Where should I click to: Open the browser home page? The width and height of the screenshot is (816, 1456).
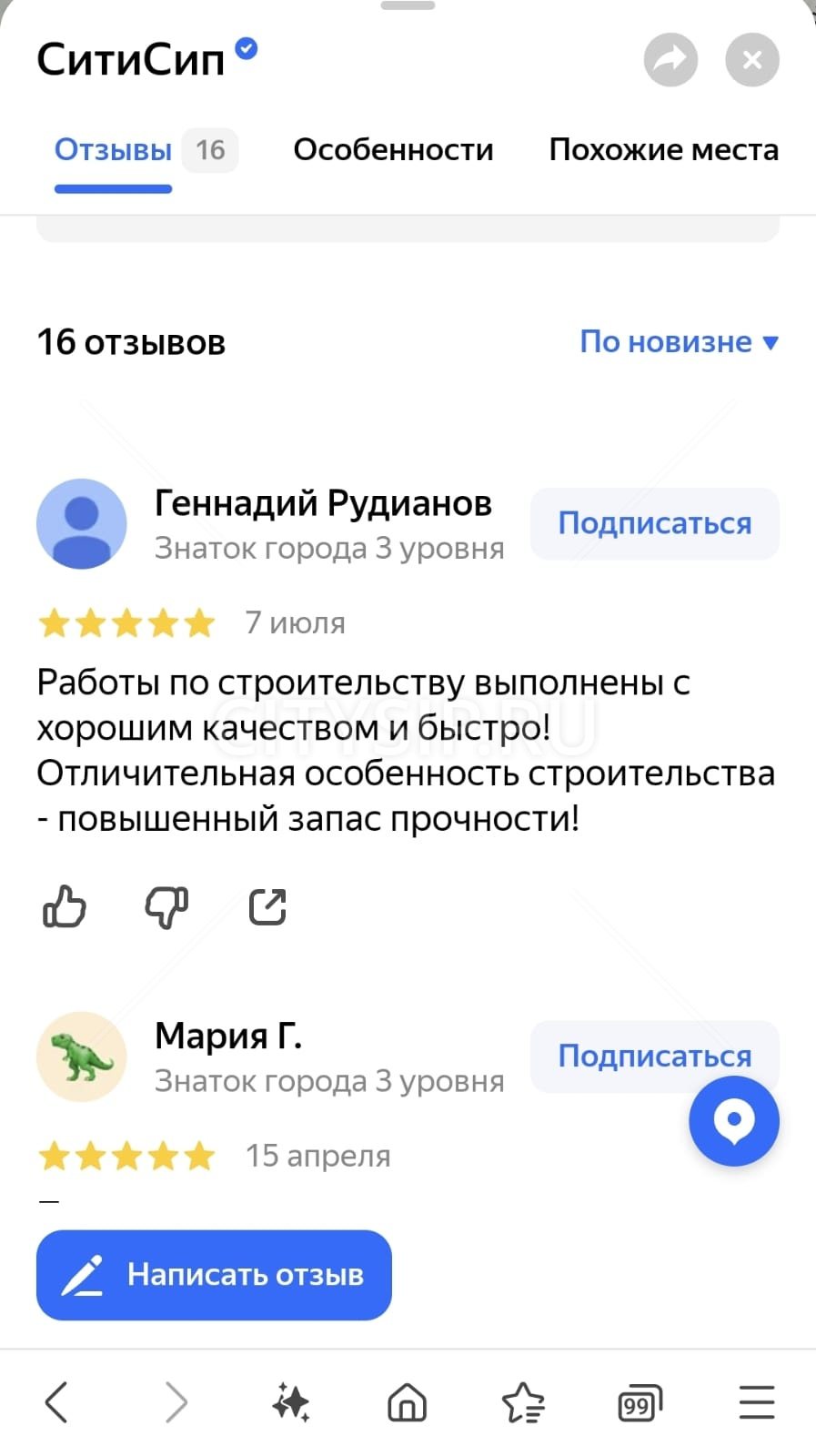tap(407, 1402)
